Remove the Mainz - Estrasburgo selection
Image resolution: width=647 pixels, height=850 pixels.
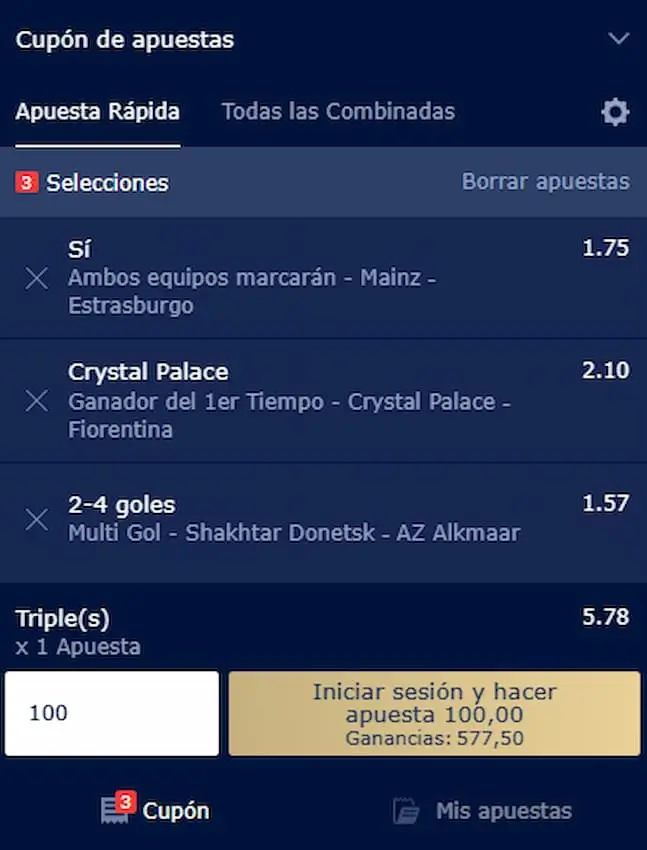pos(37,278)
